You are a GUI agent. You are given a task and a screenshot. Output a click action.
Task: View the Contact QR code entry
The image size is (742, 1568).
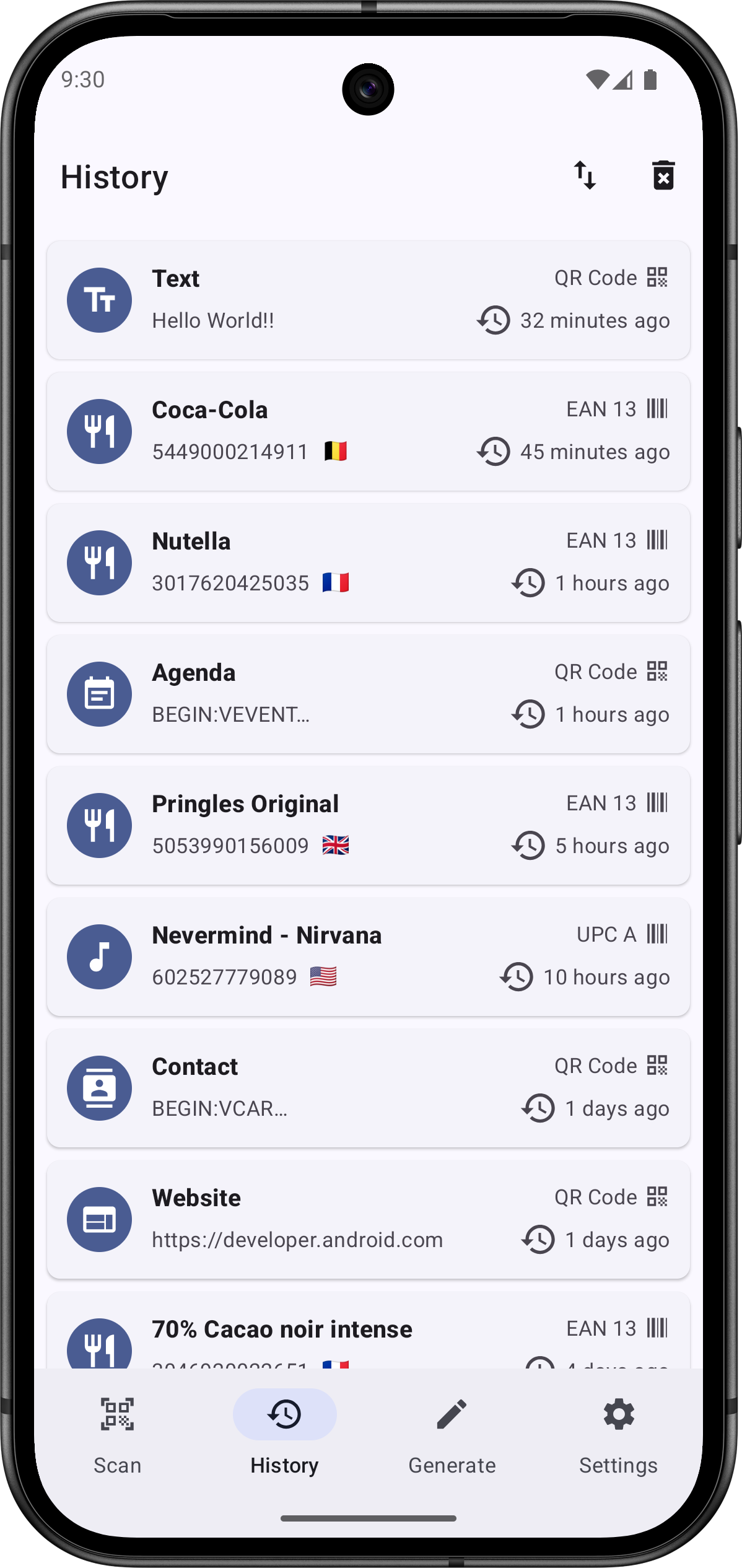click(x=368, y=1088)
